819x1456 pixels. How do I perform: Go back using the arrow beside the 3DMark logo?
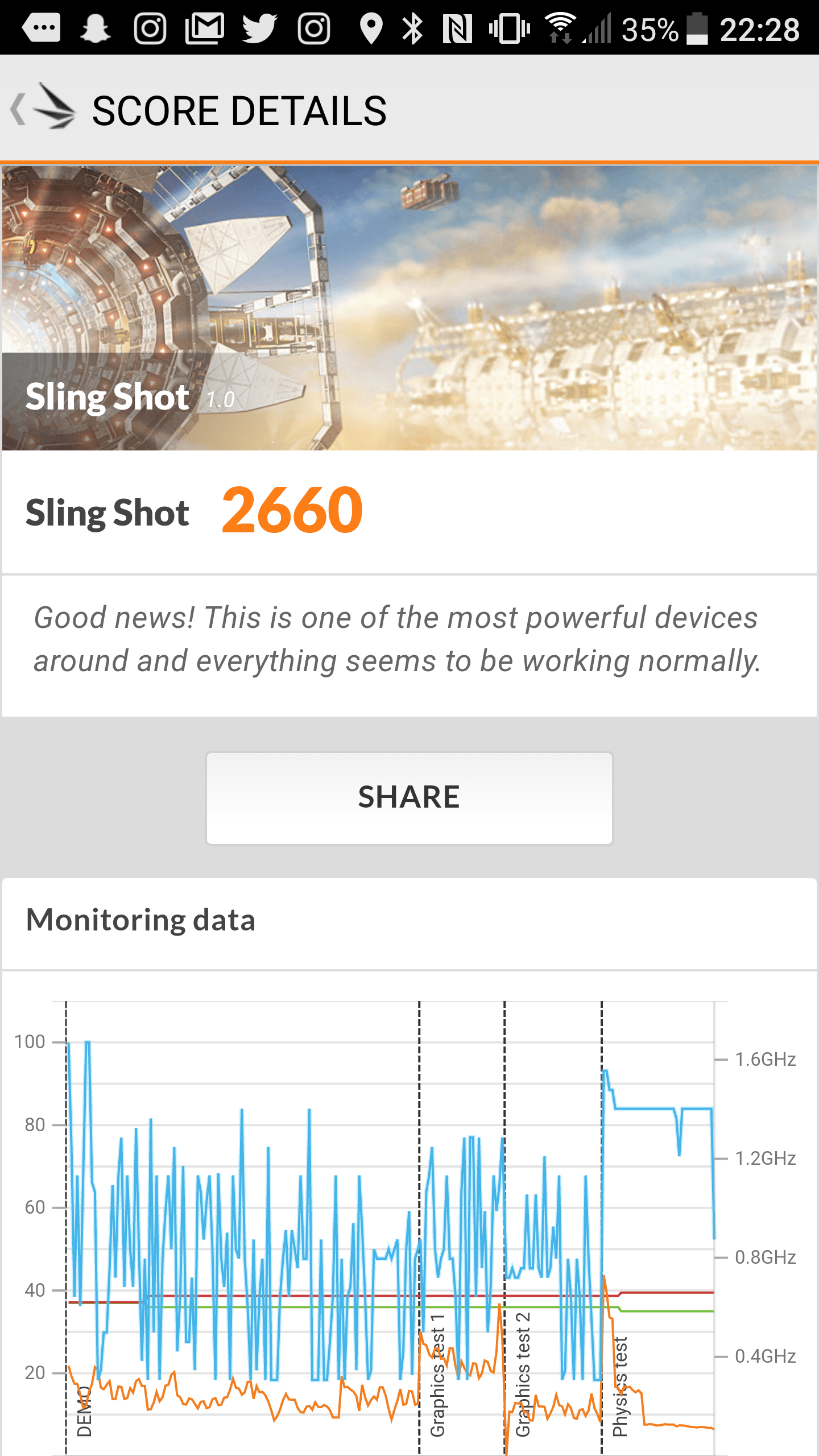tap(18, 109)
